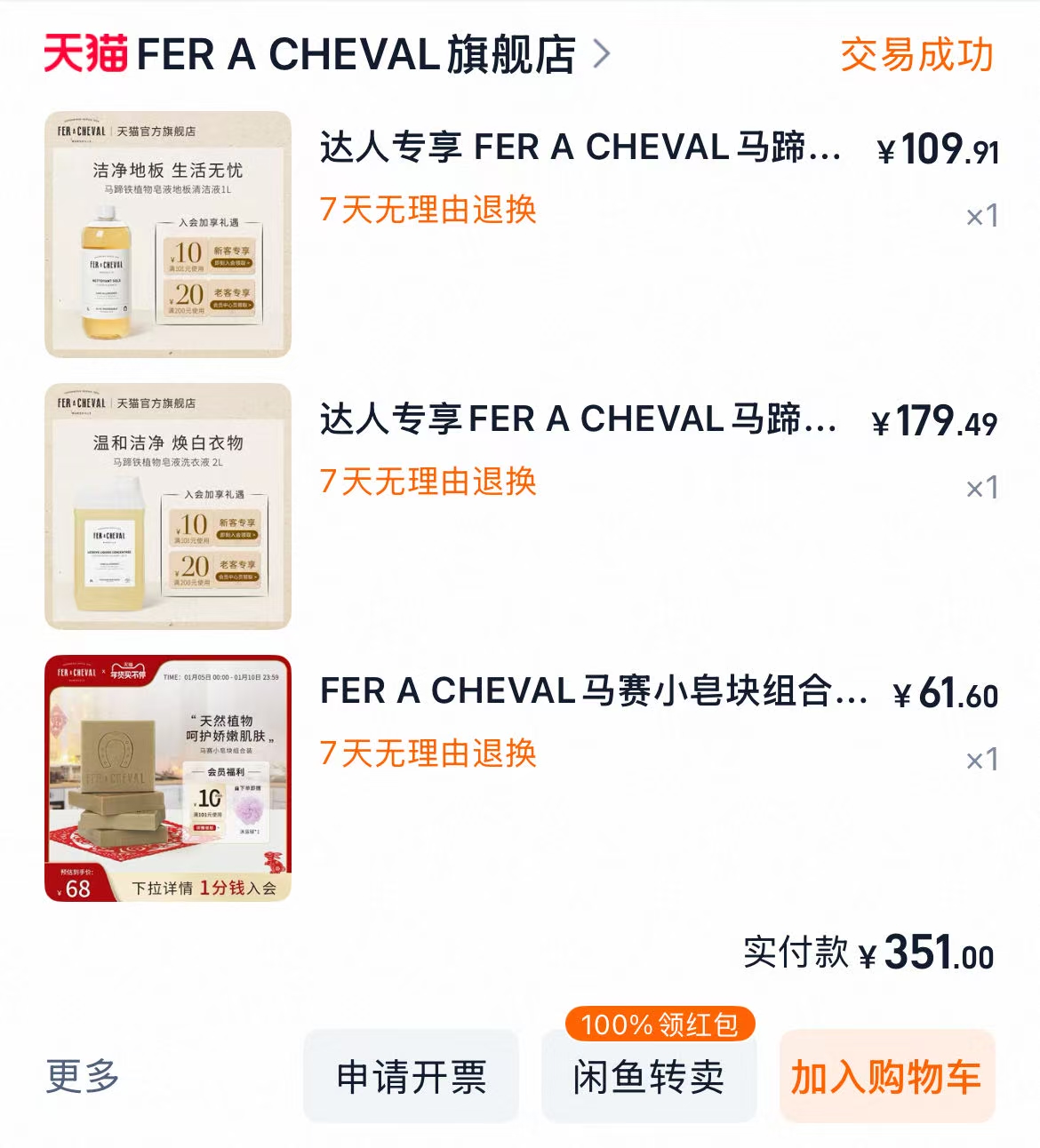Viewport: 1040px width, 1148px height.
Task: Open the 马赛小皂块组合 soap product image
Action: tap(168, 778)
